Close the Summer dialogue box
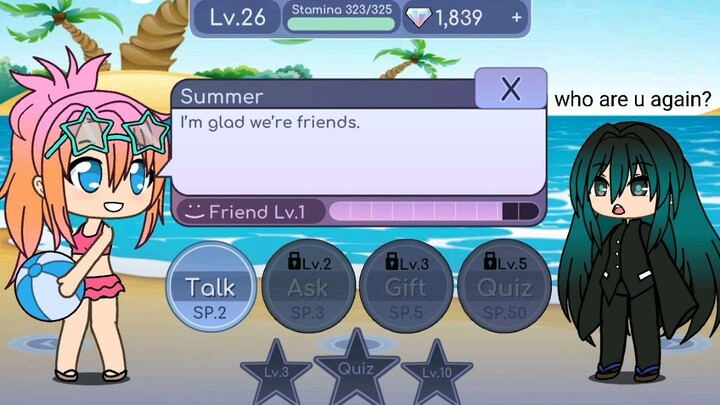Viewport: 720px width, 405px height. pos(510,89)
